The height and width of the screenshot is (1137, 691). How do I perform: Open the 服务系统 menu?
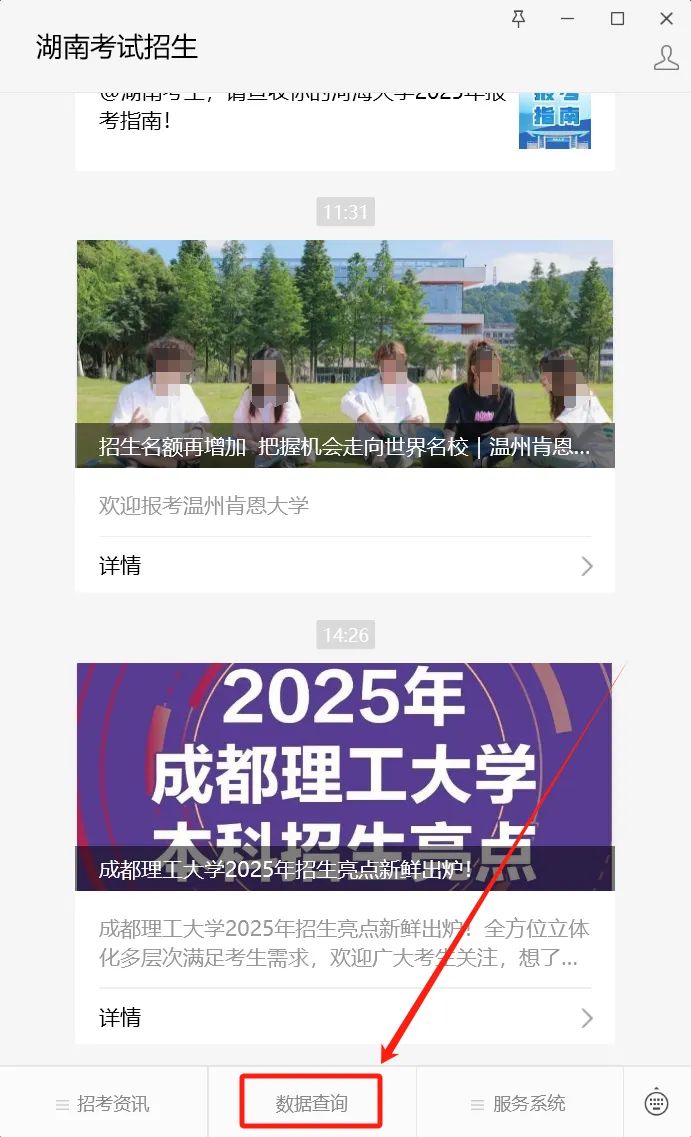[519, 1104]
